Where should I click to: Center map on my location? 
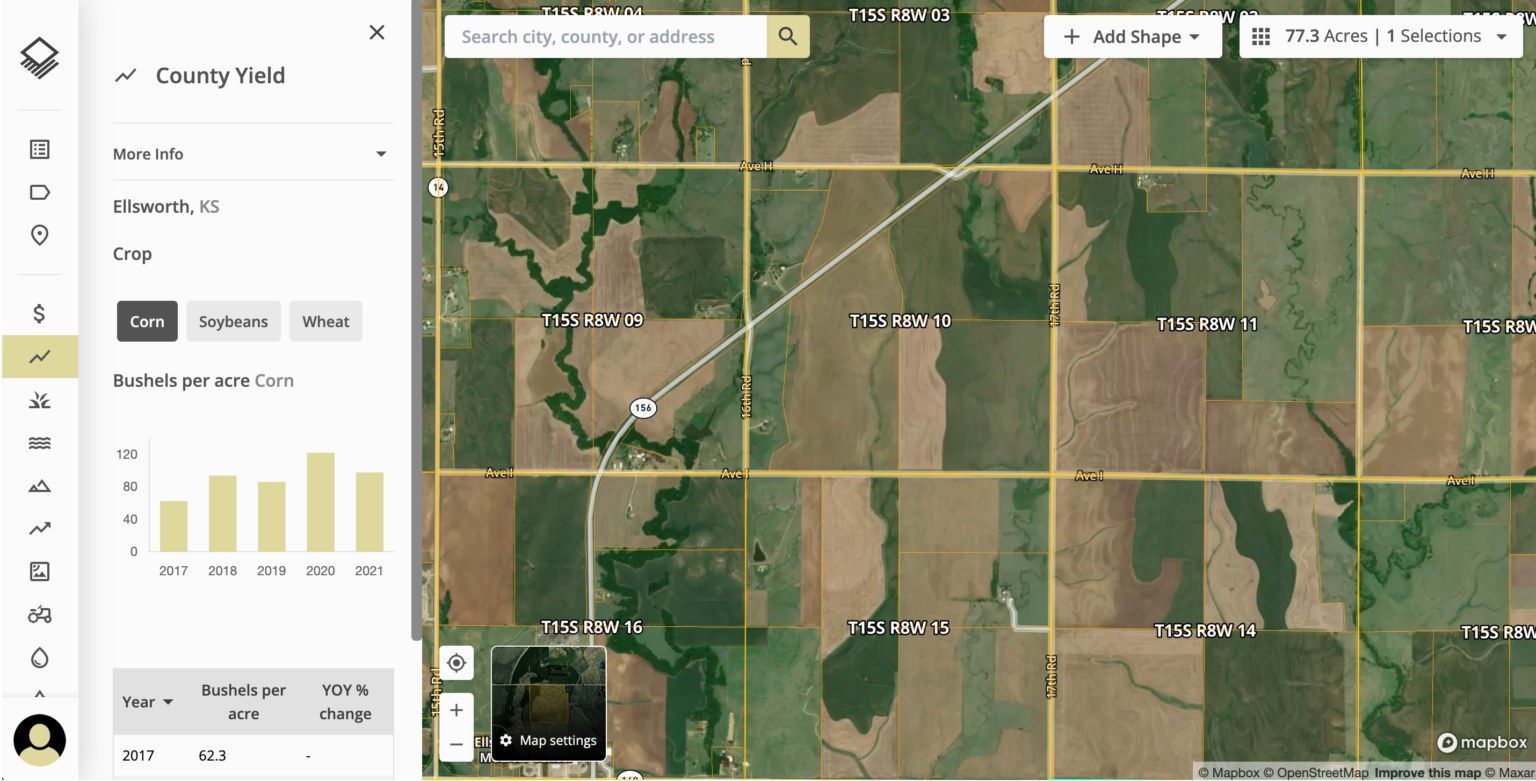click(x=457, y=663)
